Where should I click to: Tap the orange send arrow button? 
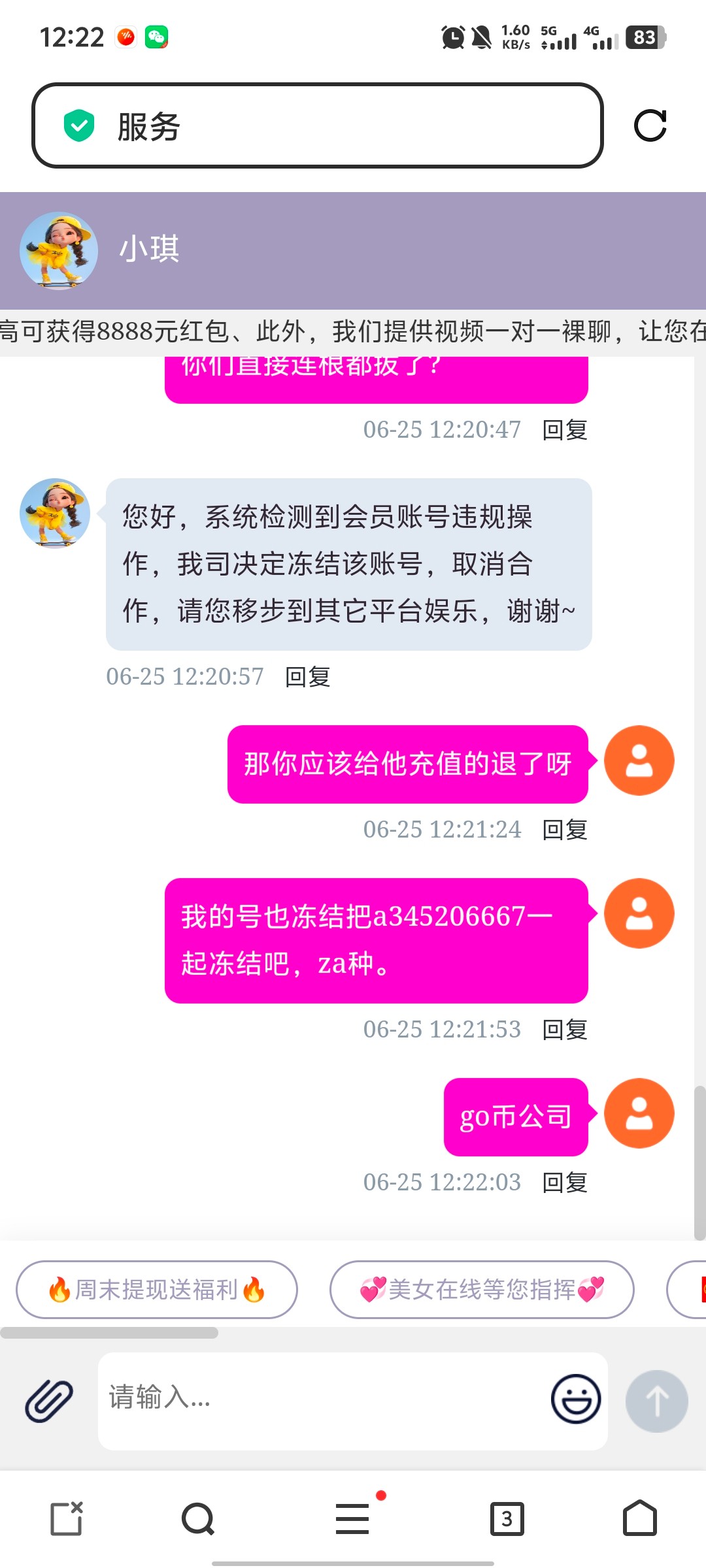coord(656,1401)
